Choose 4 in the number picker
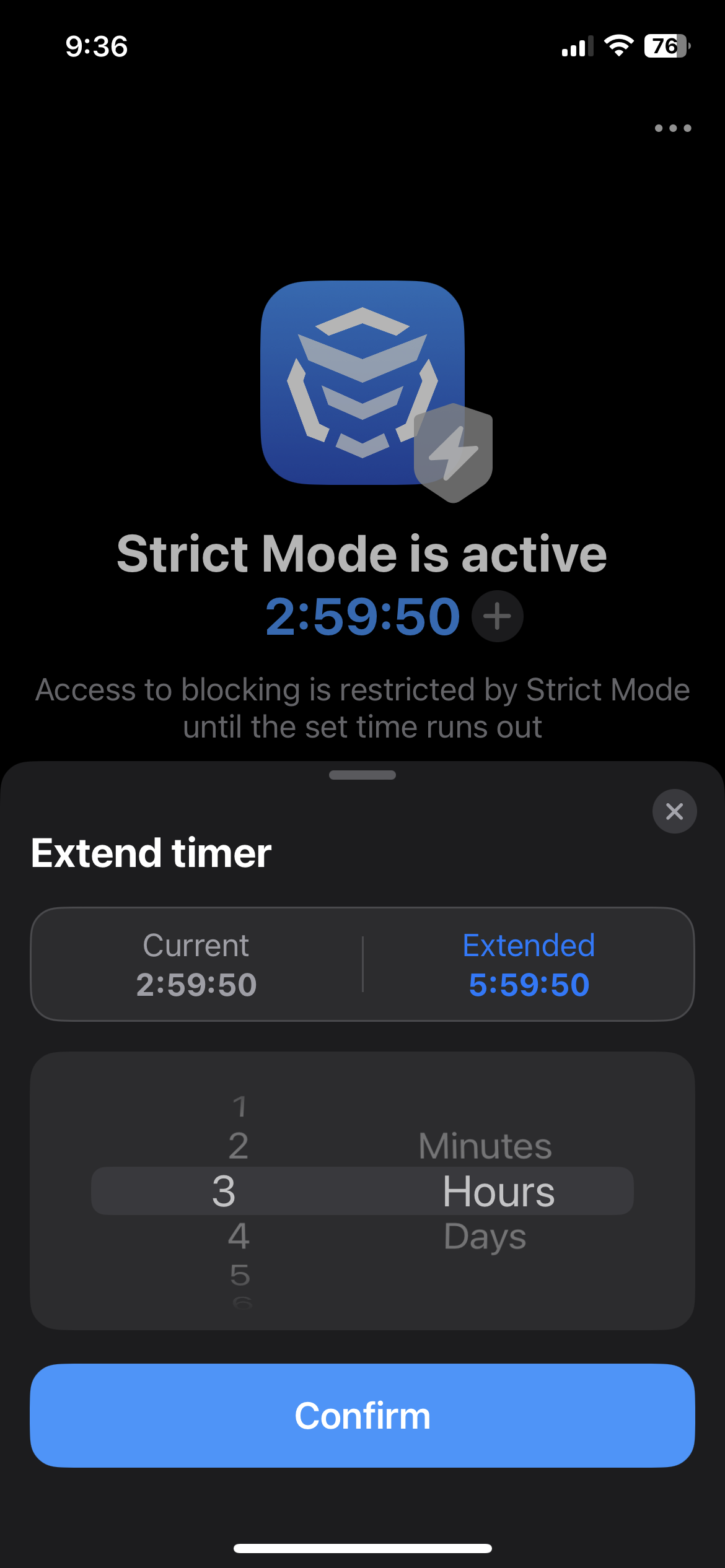 [x=239, y=1236]
